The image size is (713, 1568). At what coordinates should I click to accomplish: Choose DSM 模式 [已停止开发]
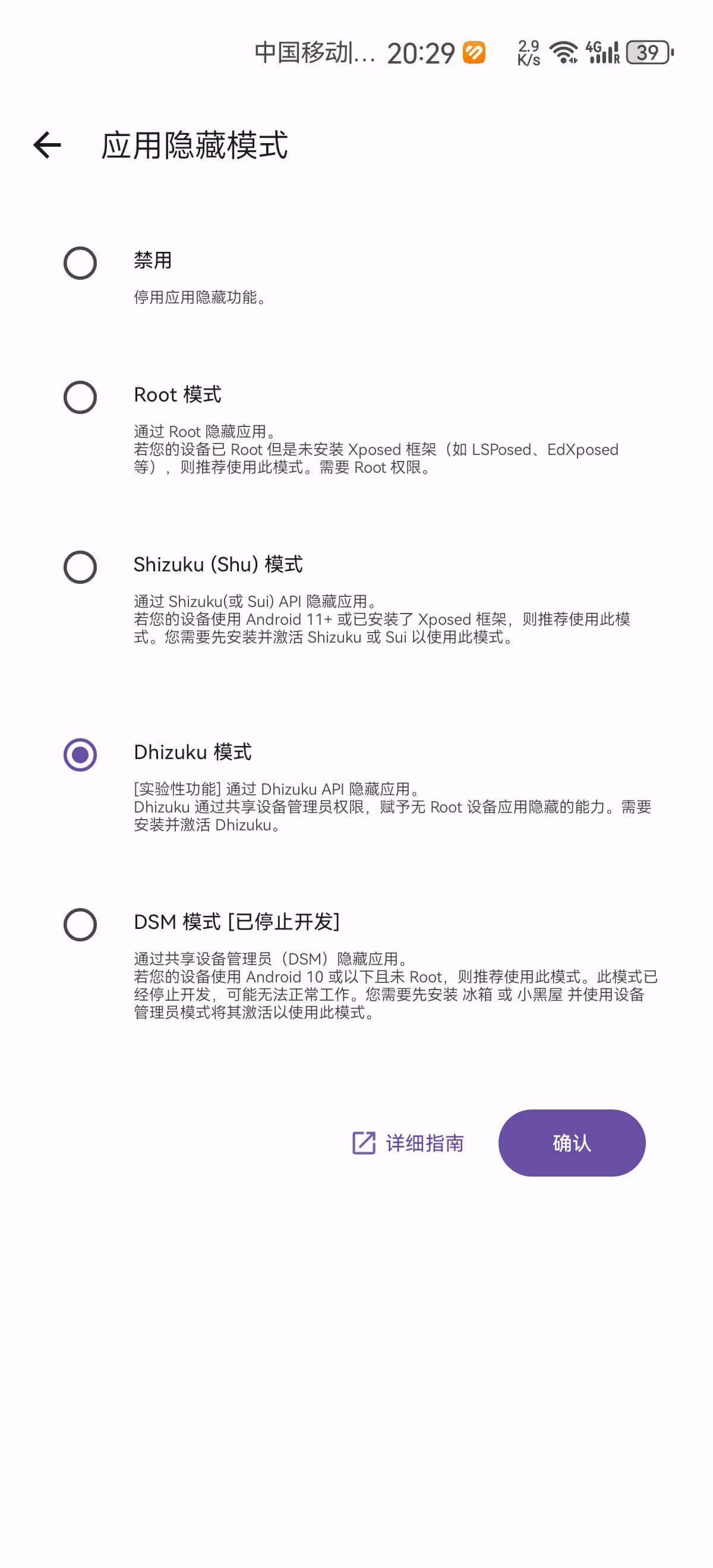click(x=80, y=925)
